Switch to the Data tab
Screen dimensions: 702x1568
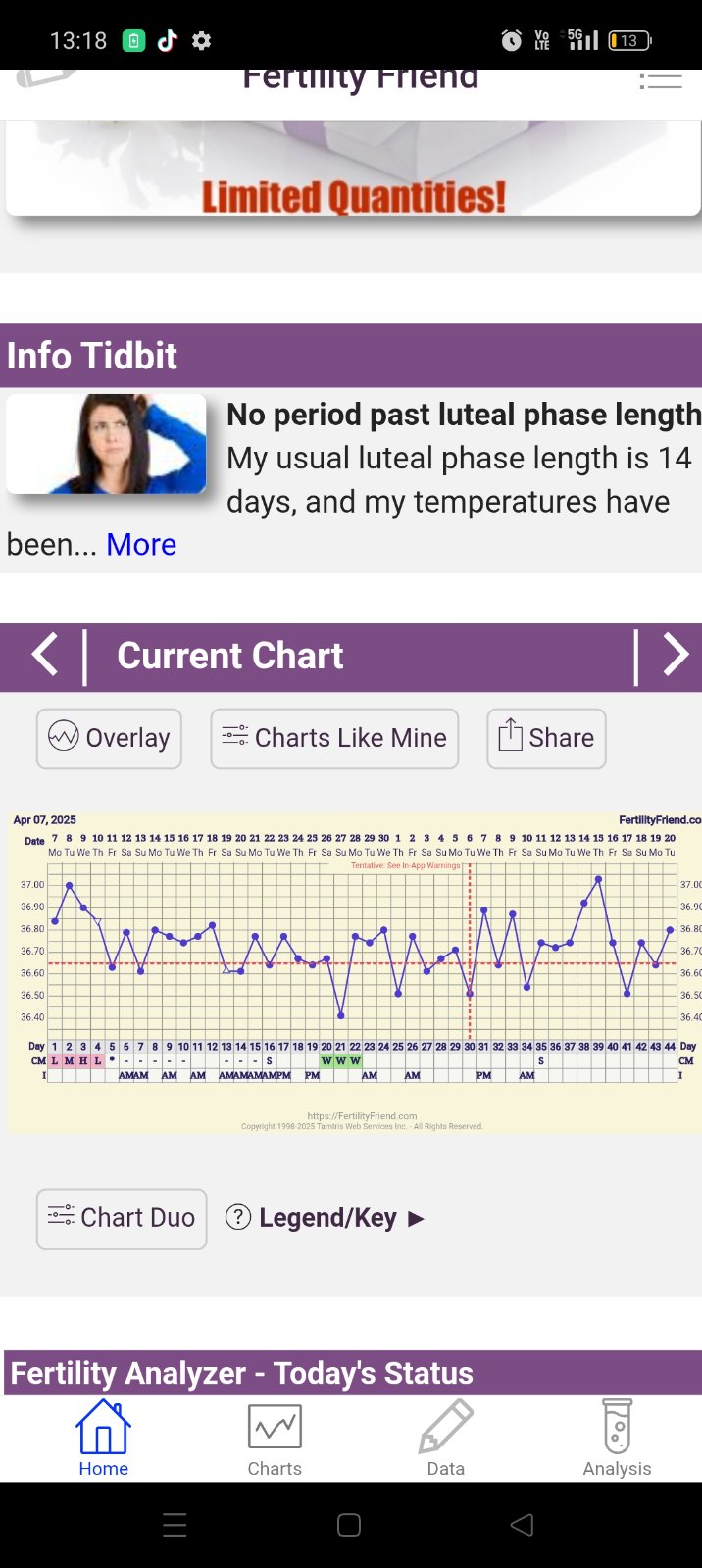446,1439
